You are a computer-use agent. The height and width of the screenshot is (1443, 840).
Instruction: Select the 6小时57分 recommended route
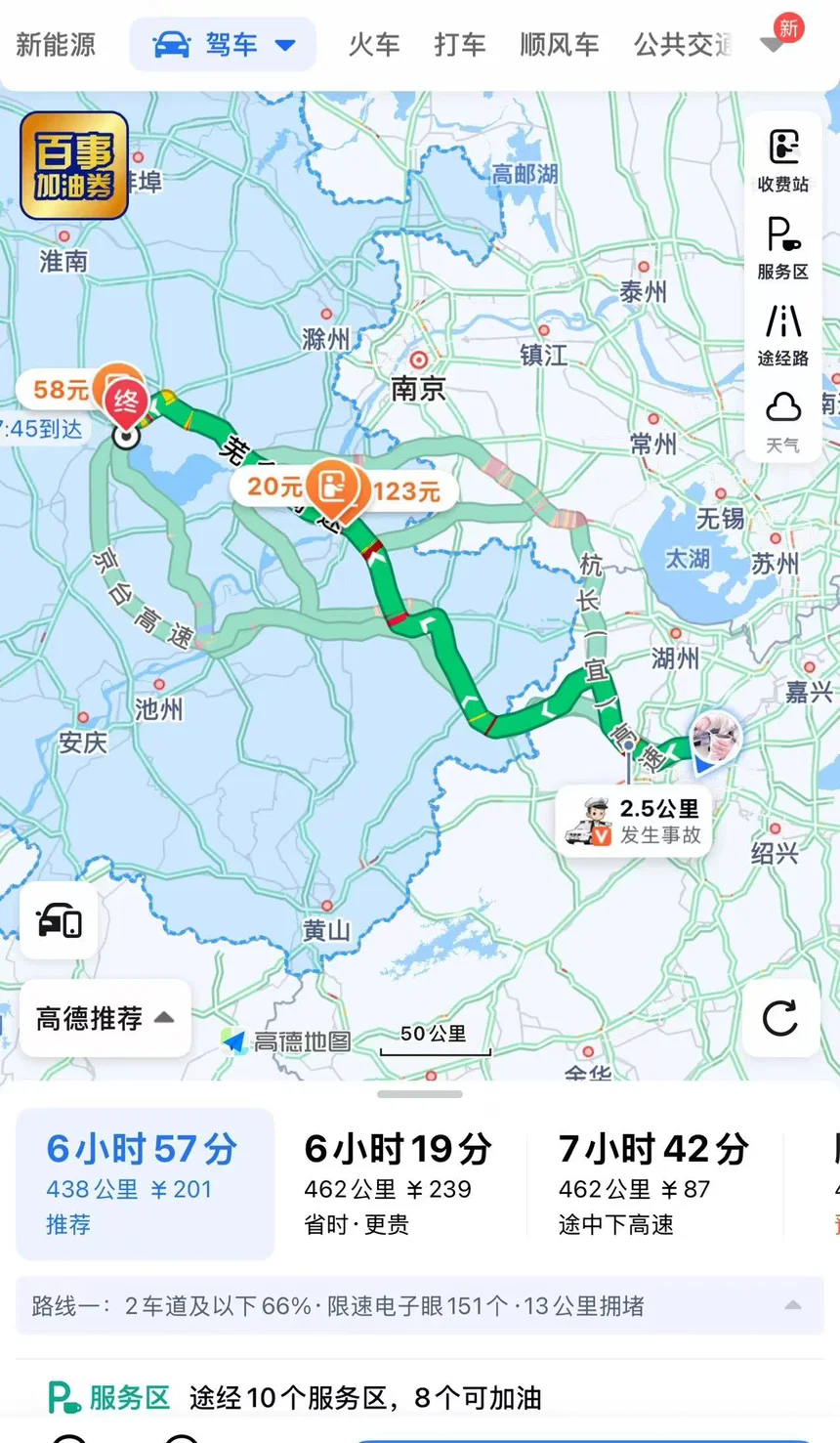pyautogui.click(x=145, y=1183)
